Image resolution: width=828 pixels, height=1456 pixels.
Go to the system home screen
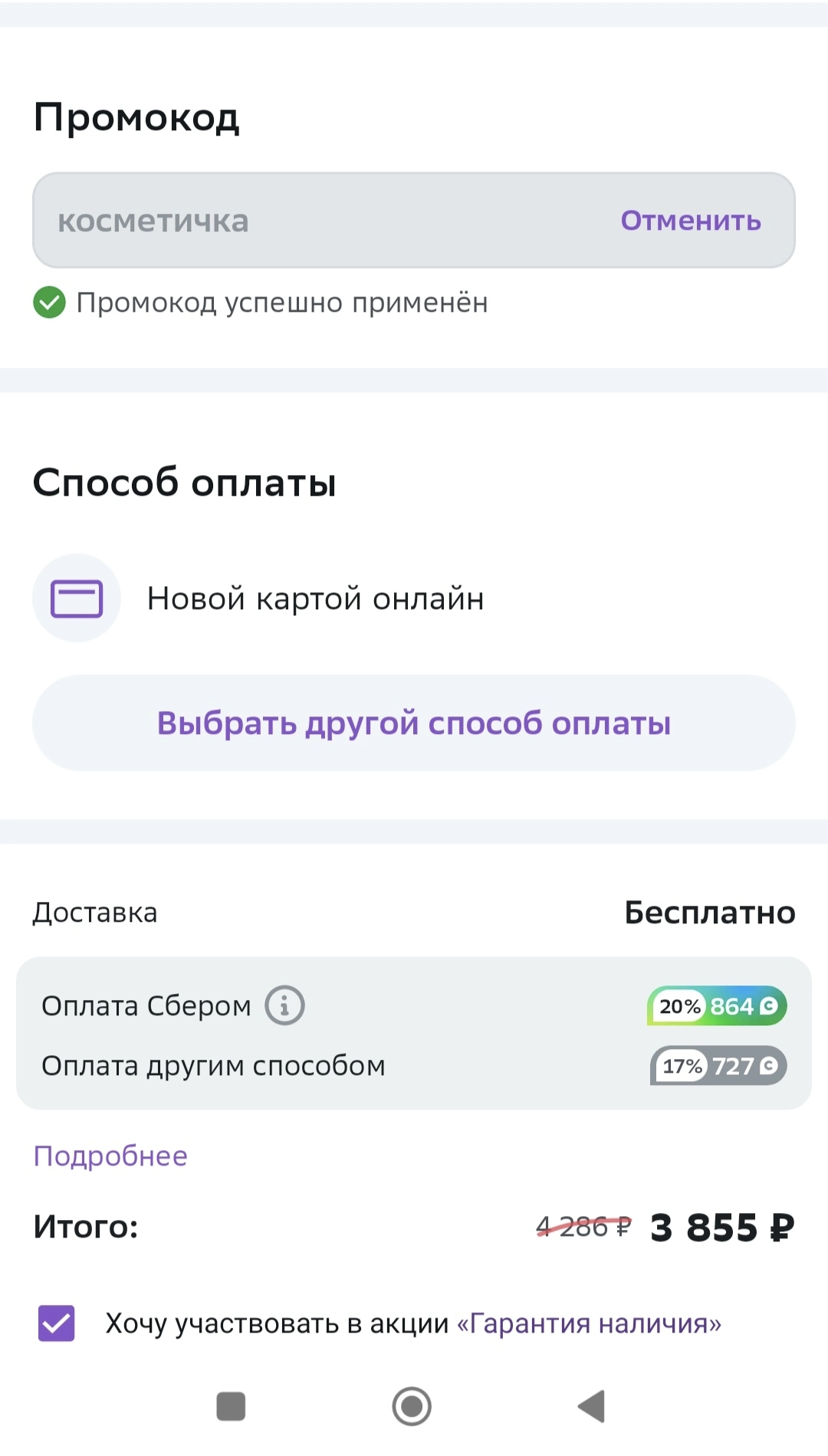pyautogui.click(x=412, y=1406)
